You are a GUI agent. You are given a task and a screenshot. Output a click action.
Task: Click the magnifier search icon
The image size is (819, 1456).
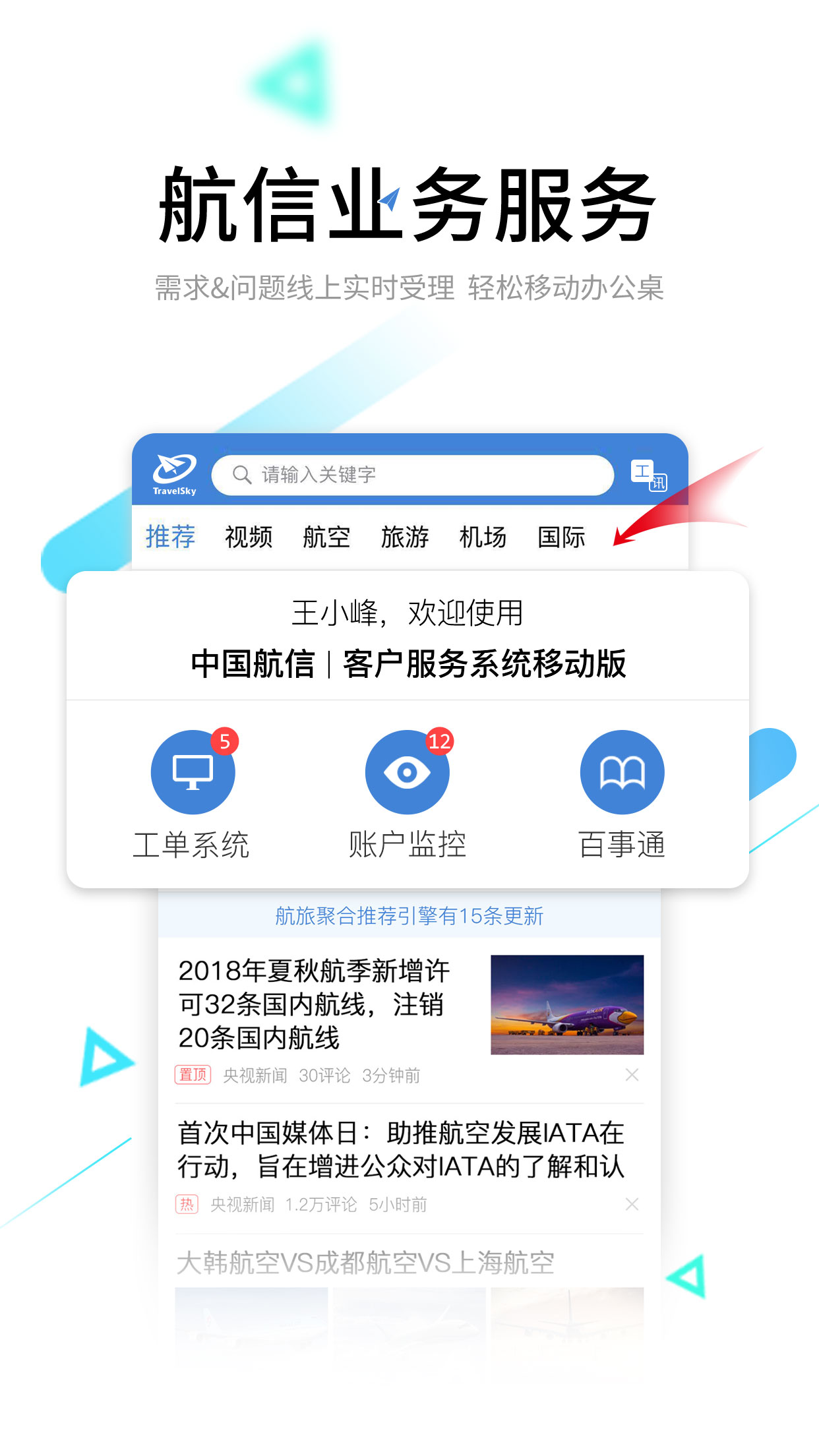pos(241,473)
